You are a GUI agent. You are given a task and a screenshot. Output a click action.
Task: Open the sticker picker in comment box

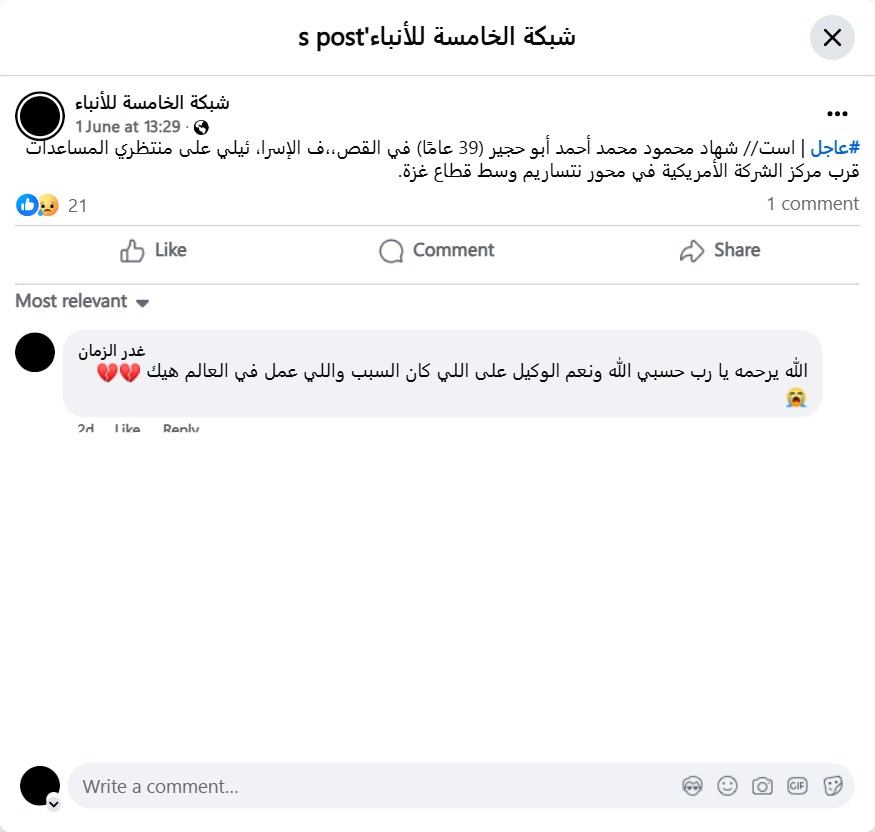coord(832,786)
